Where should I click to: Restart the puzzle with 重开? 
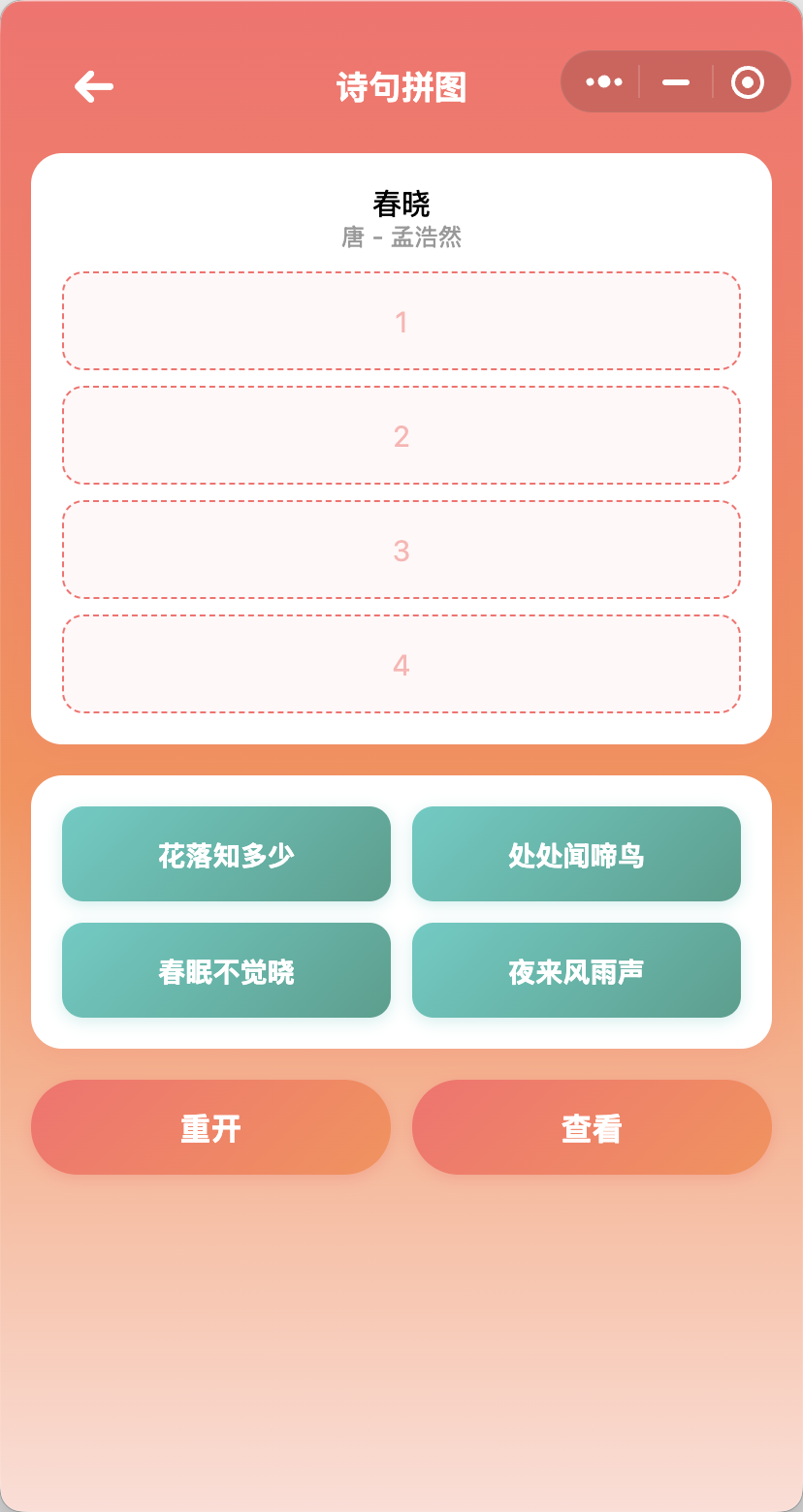(x=210, y=1128)
